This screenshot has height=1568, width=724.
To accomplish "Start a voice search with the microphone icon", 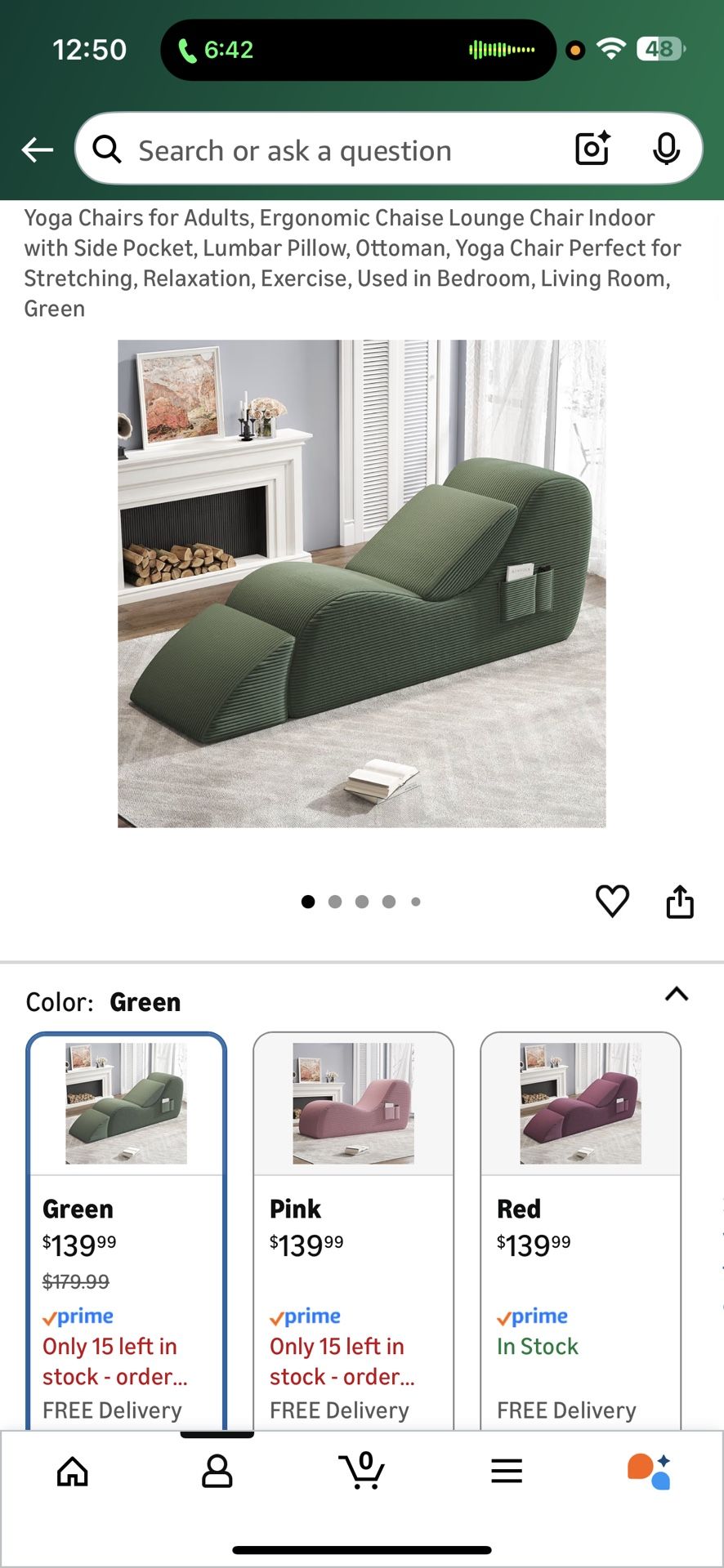I will click(668, 149).
